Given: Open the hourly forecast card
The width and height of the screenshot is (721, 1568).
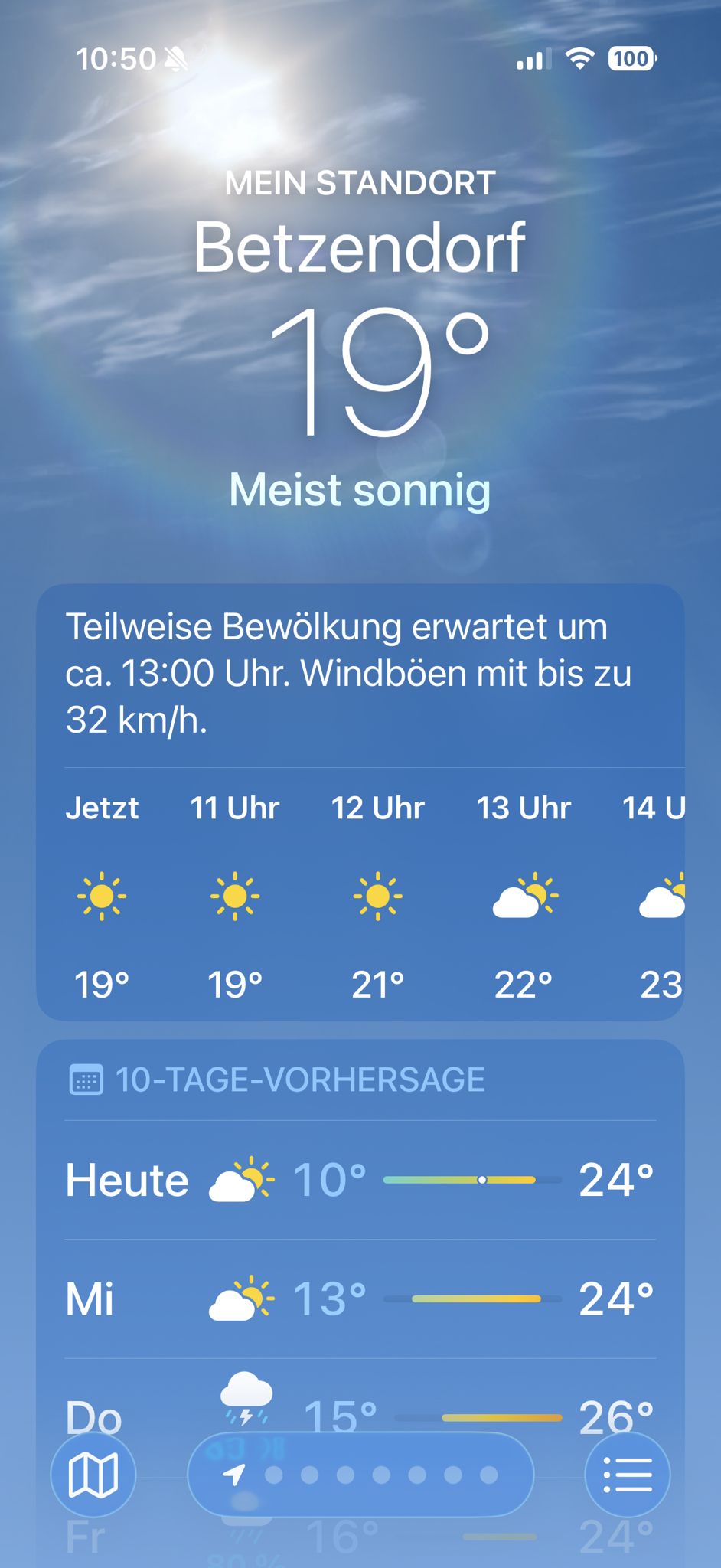Looking at the screenshot, I should (360, 802).
